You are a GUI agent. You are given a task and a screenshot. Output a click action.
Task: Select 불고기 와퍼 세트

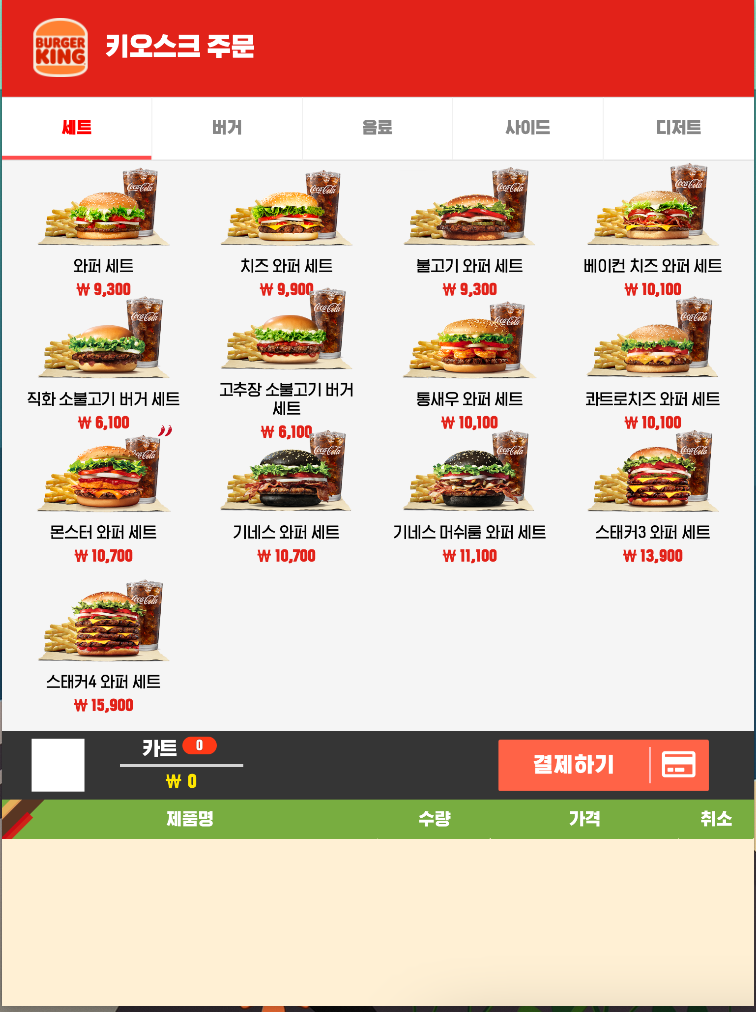point(469,215)
